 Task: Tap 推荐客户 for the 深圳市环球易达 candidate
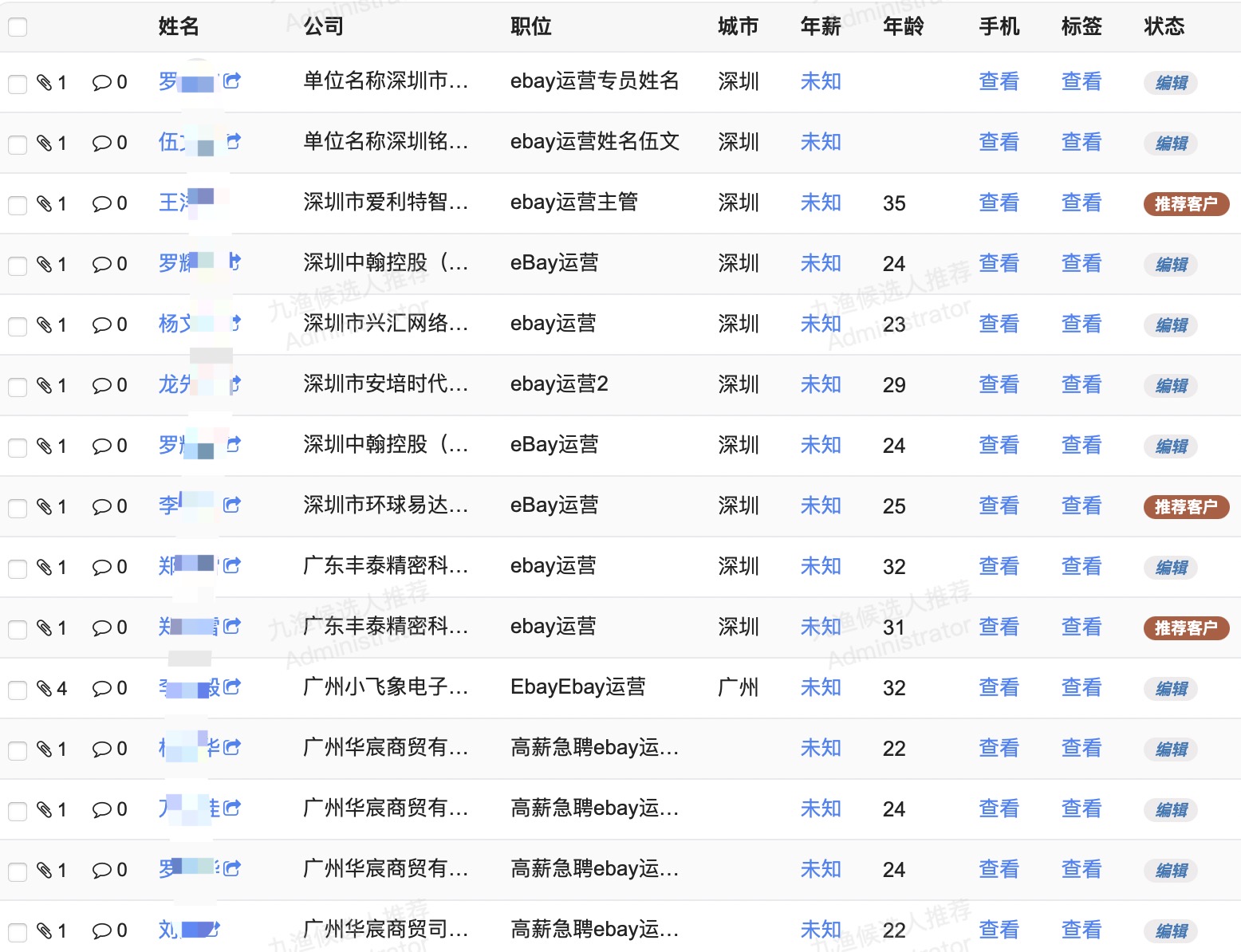pyautogui.click(x=1185, y=507)
